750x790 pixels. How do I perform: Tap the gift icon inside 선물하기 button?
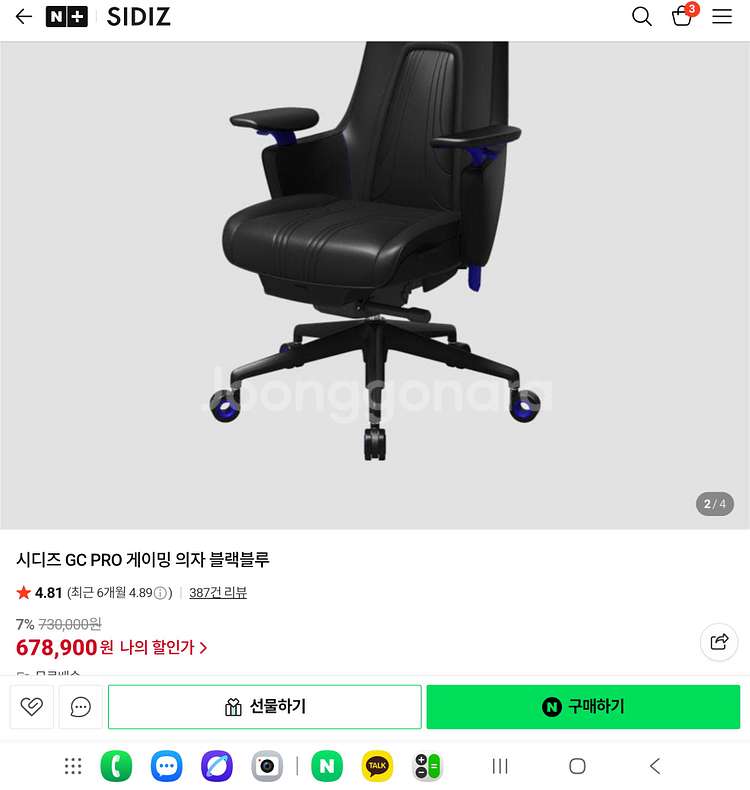pos(234,706)
